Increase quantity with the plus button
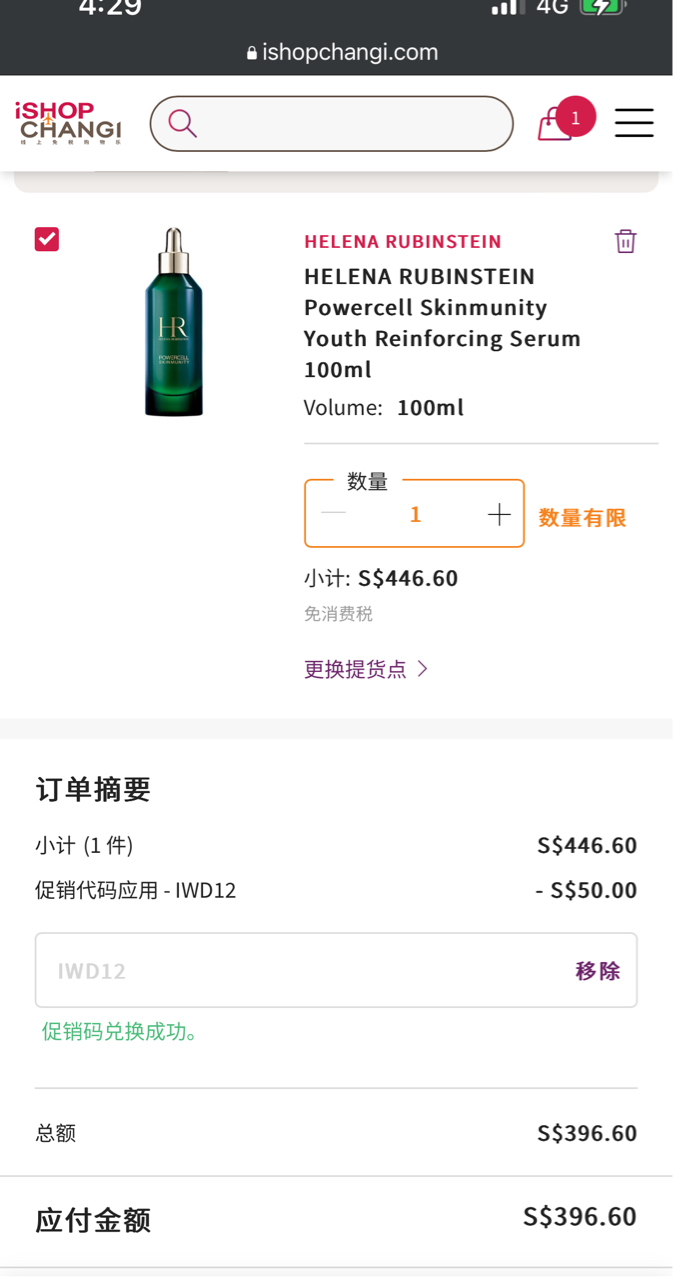Image resolution: width=673 pixels, height=1280 pixels. [x=499, y=514]
